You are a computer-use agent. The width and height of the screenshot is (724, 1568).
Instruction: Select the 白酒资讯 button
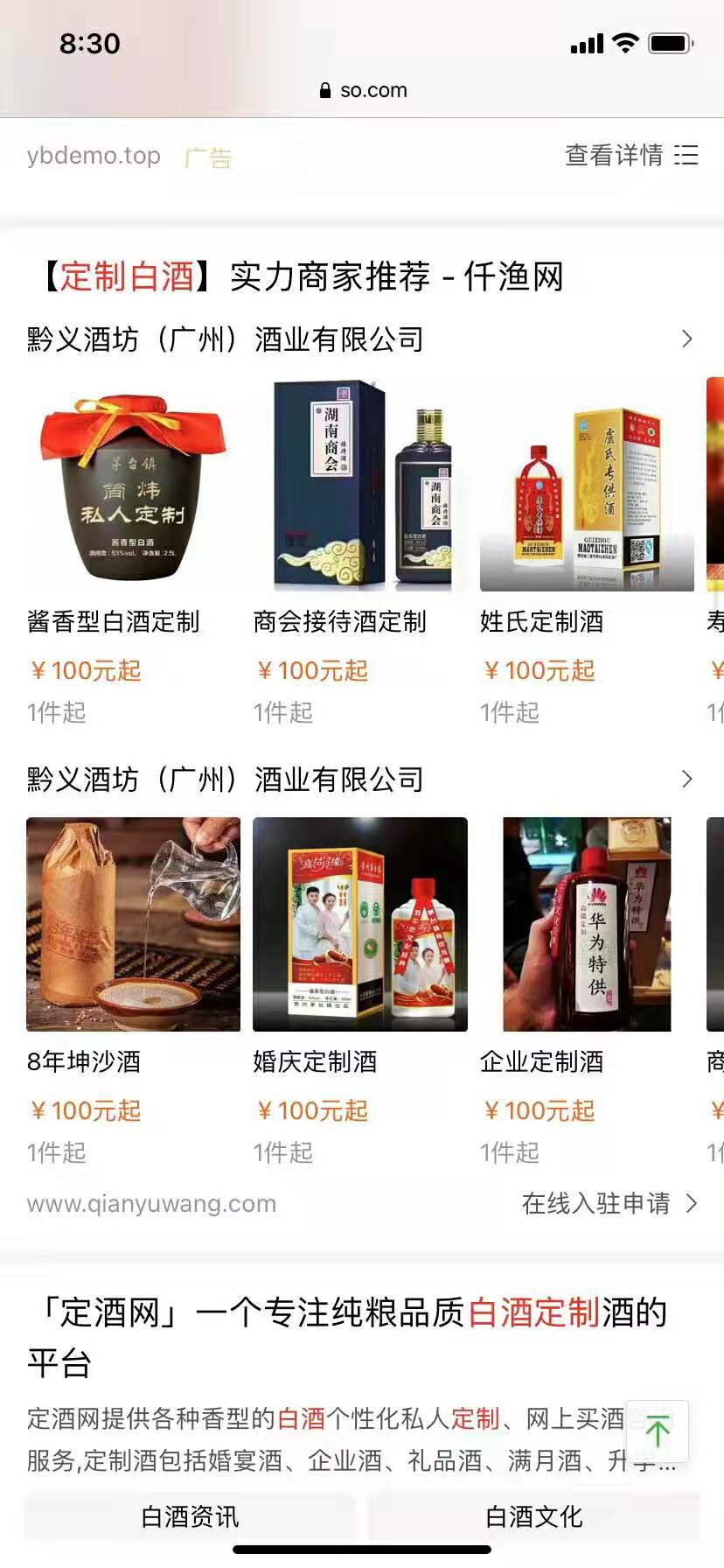(x=190, y=1516)
